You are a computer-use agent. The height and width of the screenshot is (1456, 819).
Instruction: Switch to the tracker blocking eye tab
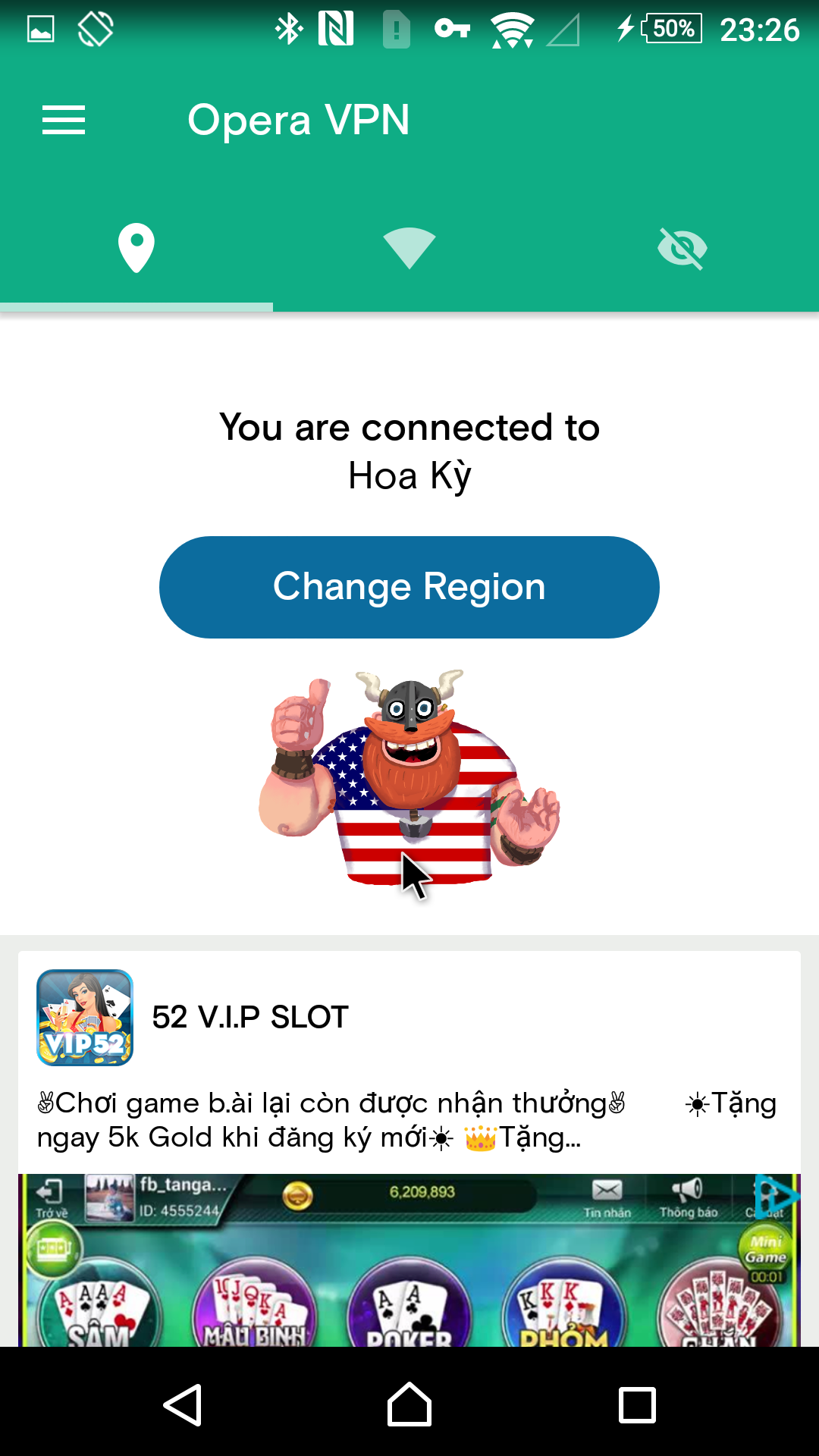pos(682,248)
